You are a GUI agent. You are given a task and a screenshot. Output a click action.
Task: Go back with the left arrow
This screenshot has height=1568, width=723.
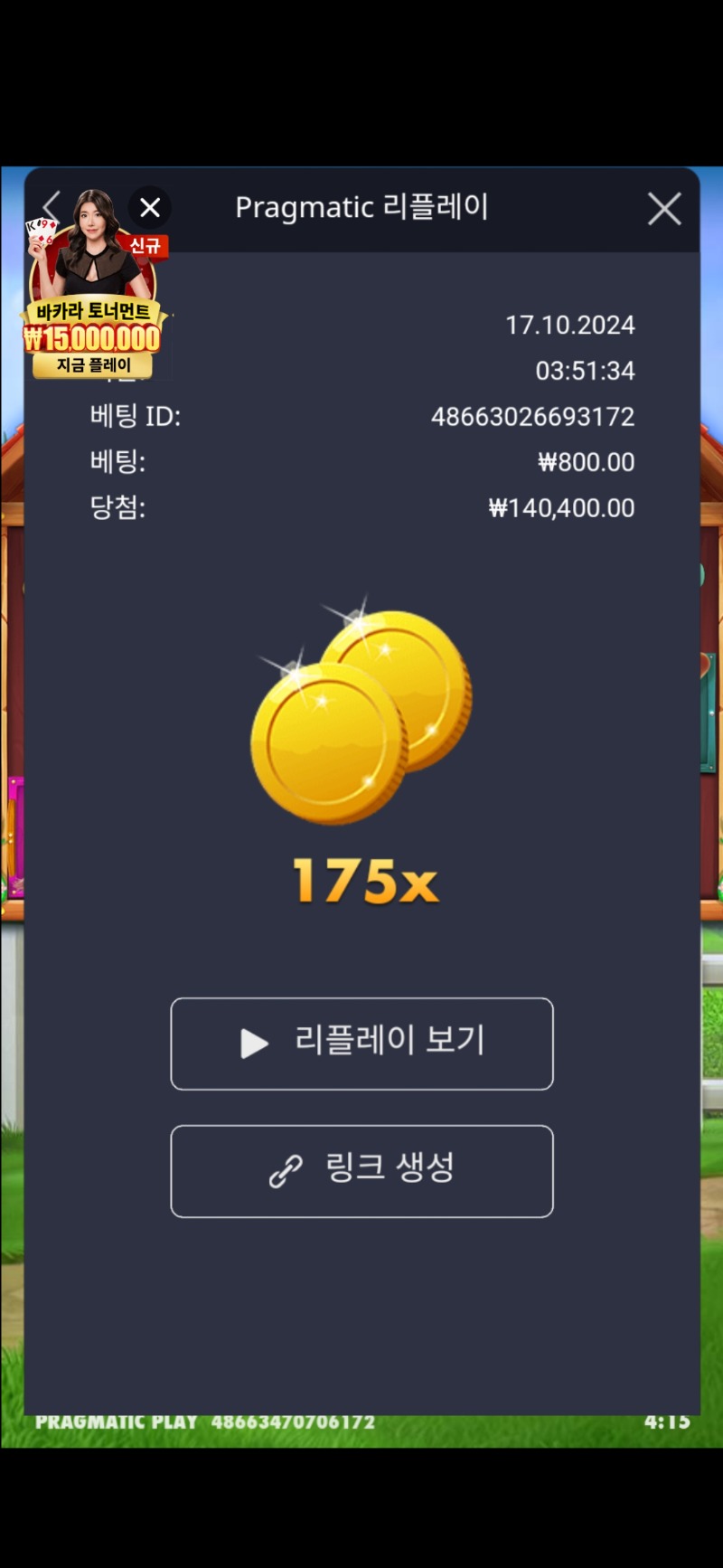point(52,206)
